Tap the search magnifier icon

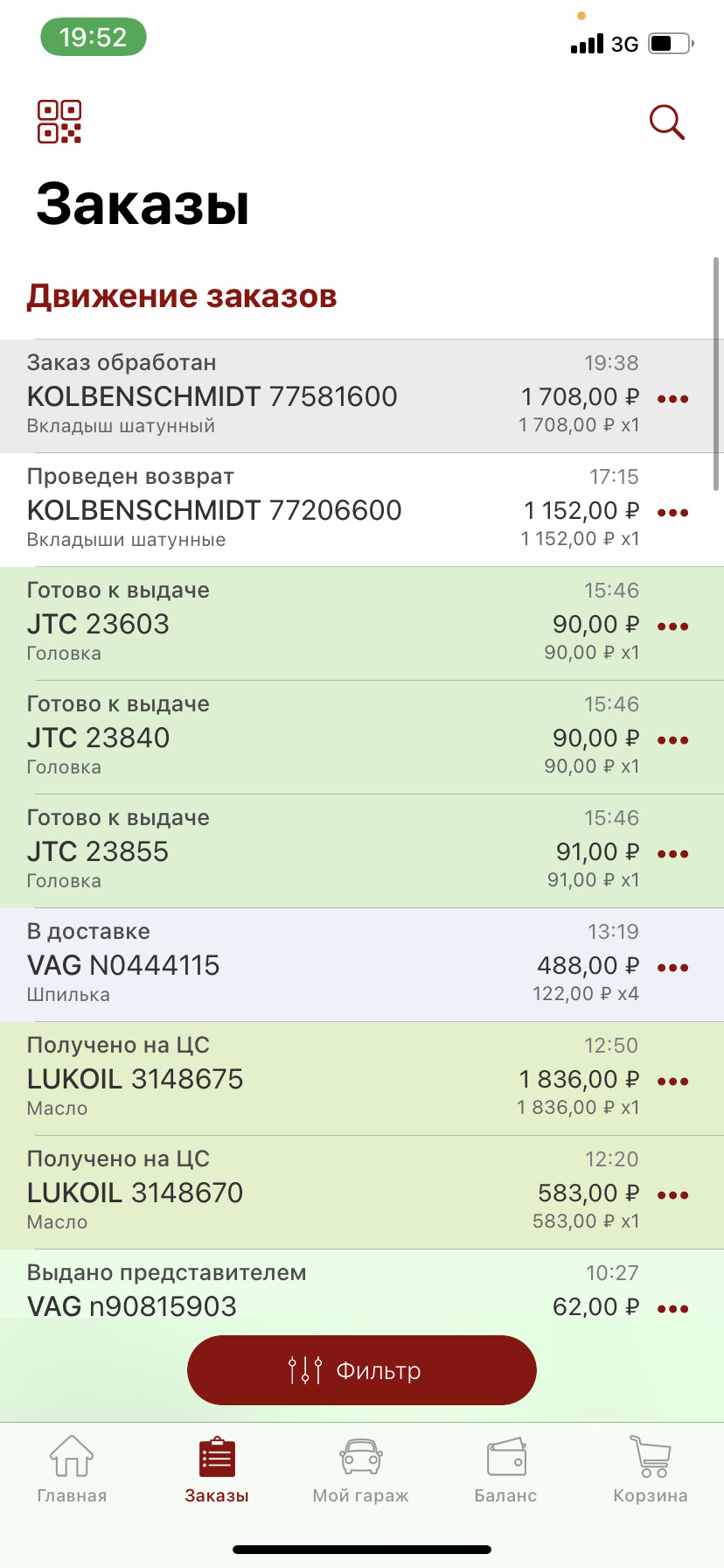tap(666, 122)
